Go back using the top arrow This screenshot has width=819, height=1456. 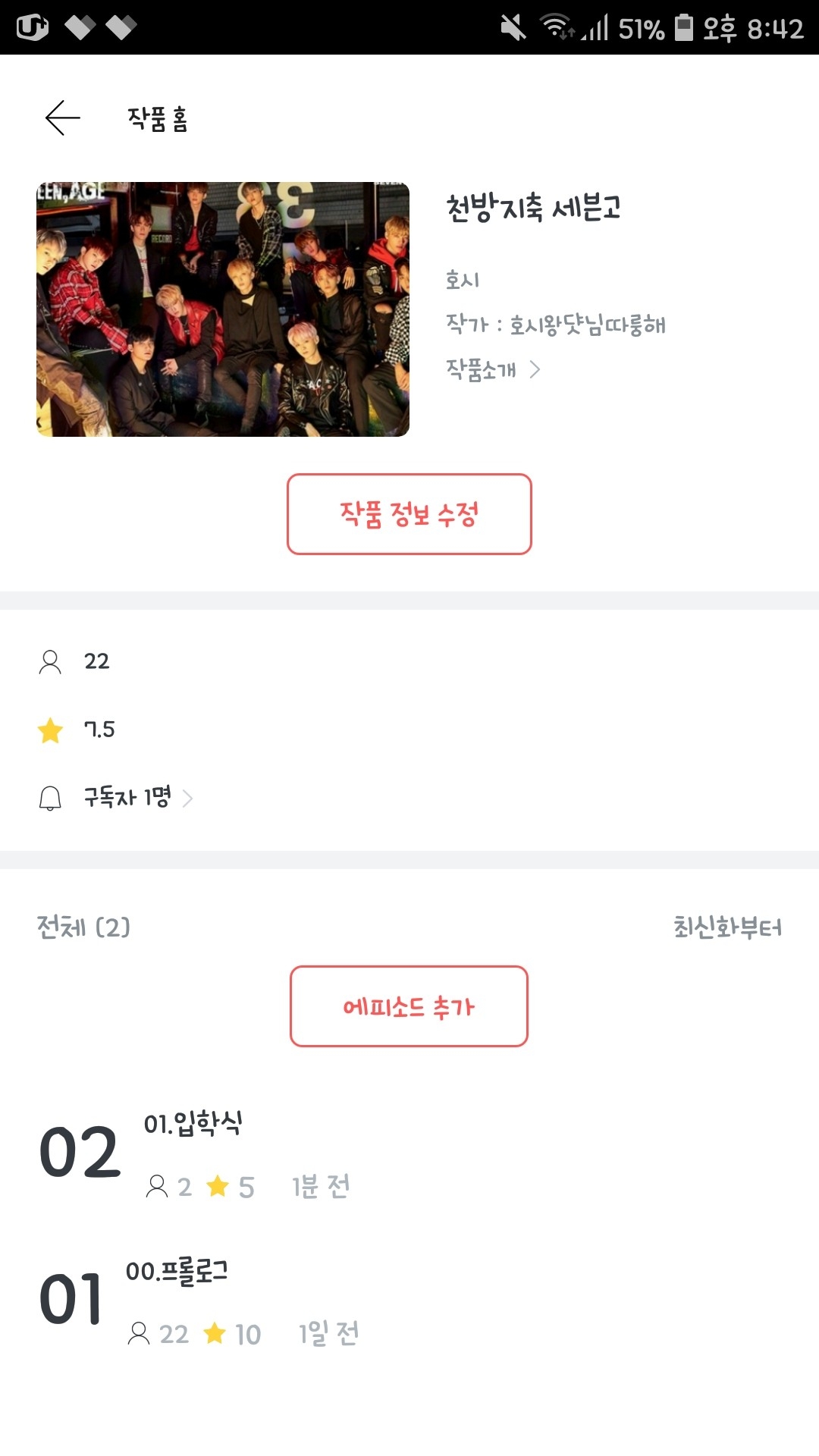pyautogui.click(x=63, y=118)
